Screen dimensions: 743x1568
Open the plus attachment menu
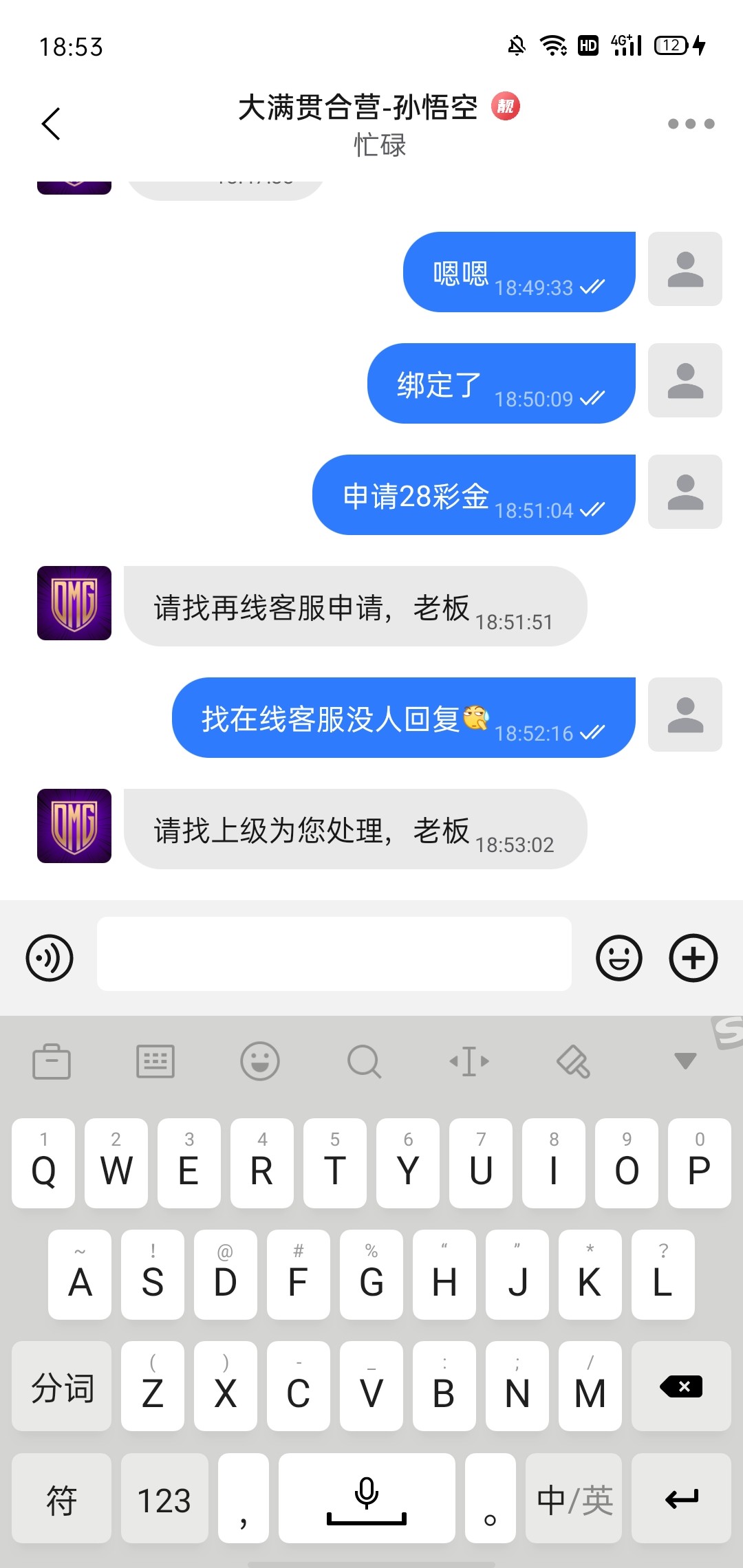(x=693, y=958)
